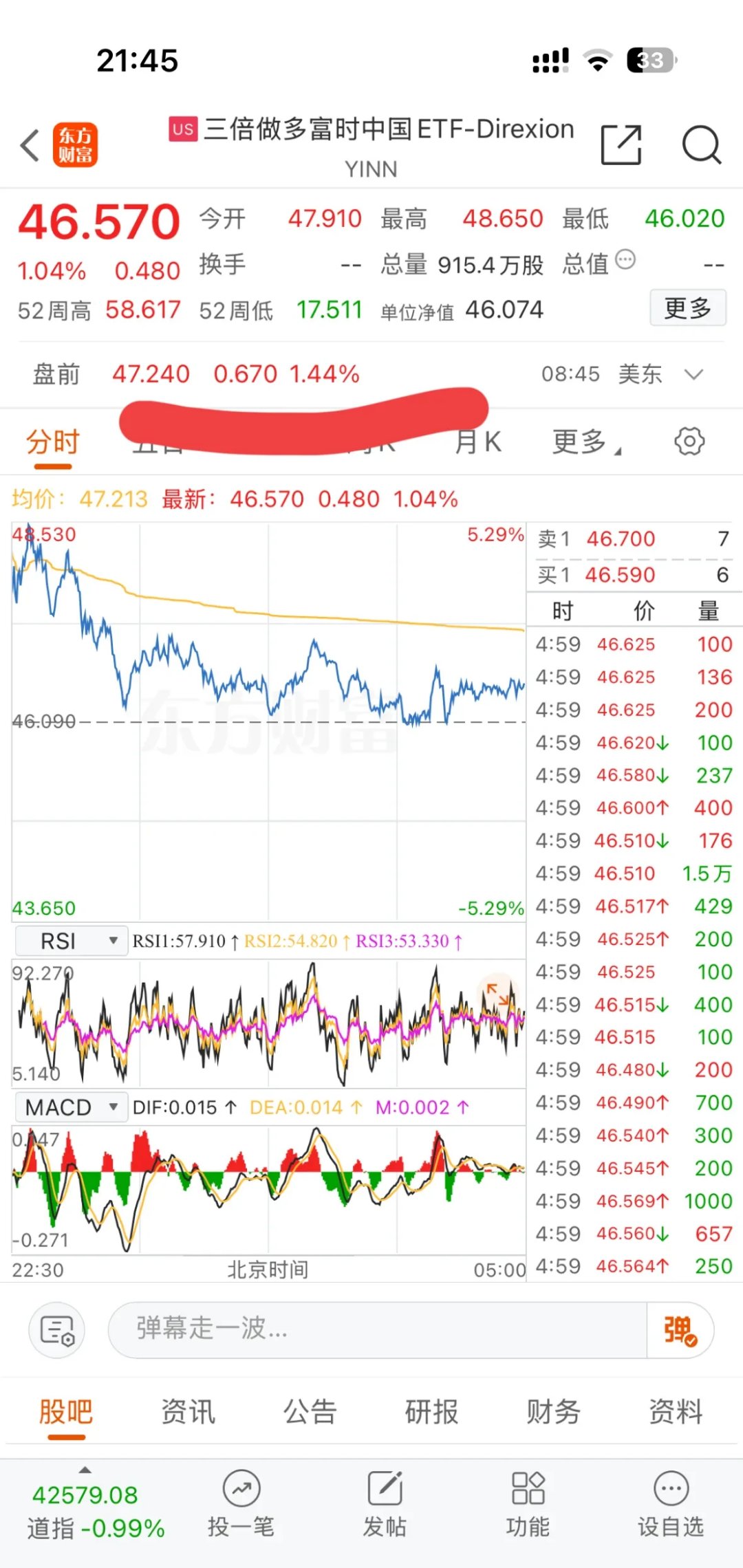
Task: Expand the 盘前 美东 time dropdown
Action: [693, 374]
